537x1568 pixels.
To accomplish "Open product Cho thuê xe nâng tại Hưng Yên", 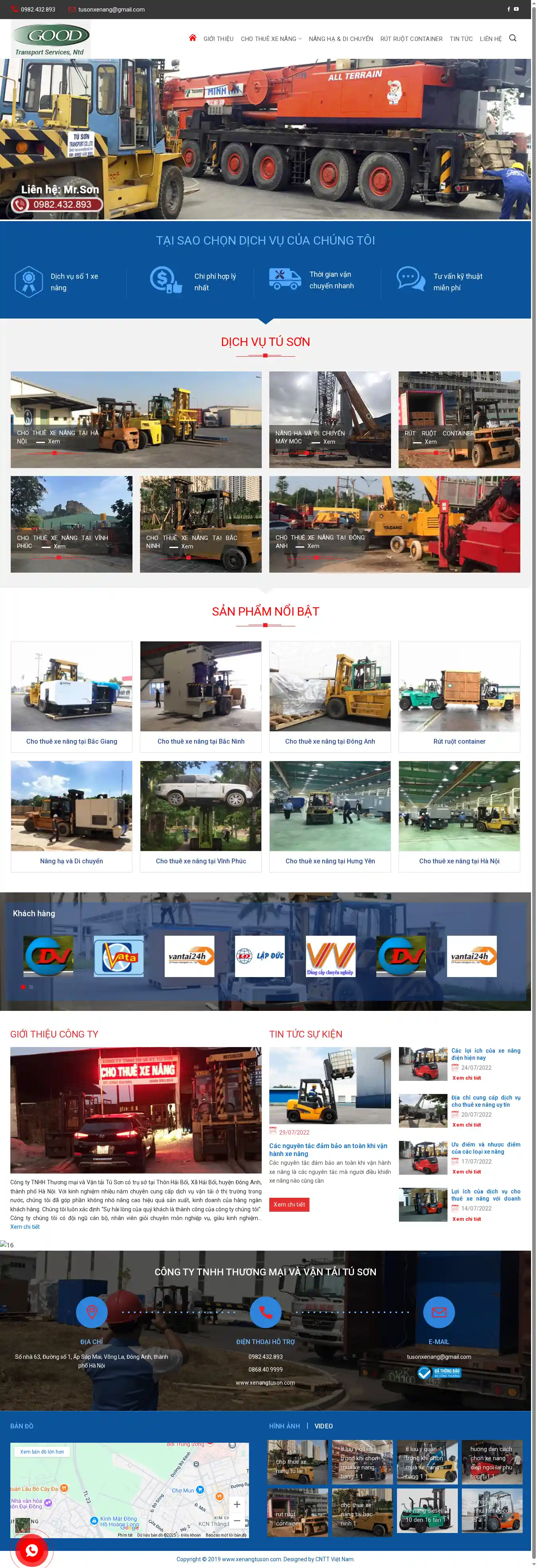I will [x=329, y=861].
